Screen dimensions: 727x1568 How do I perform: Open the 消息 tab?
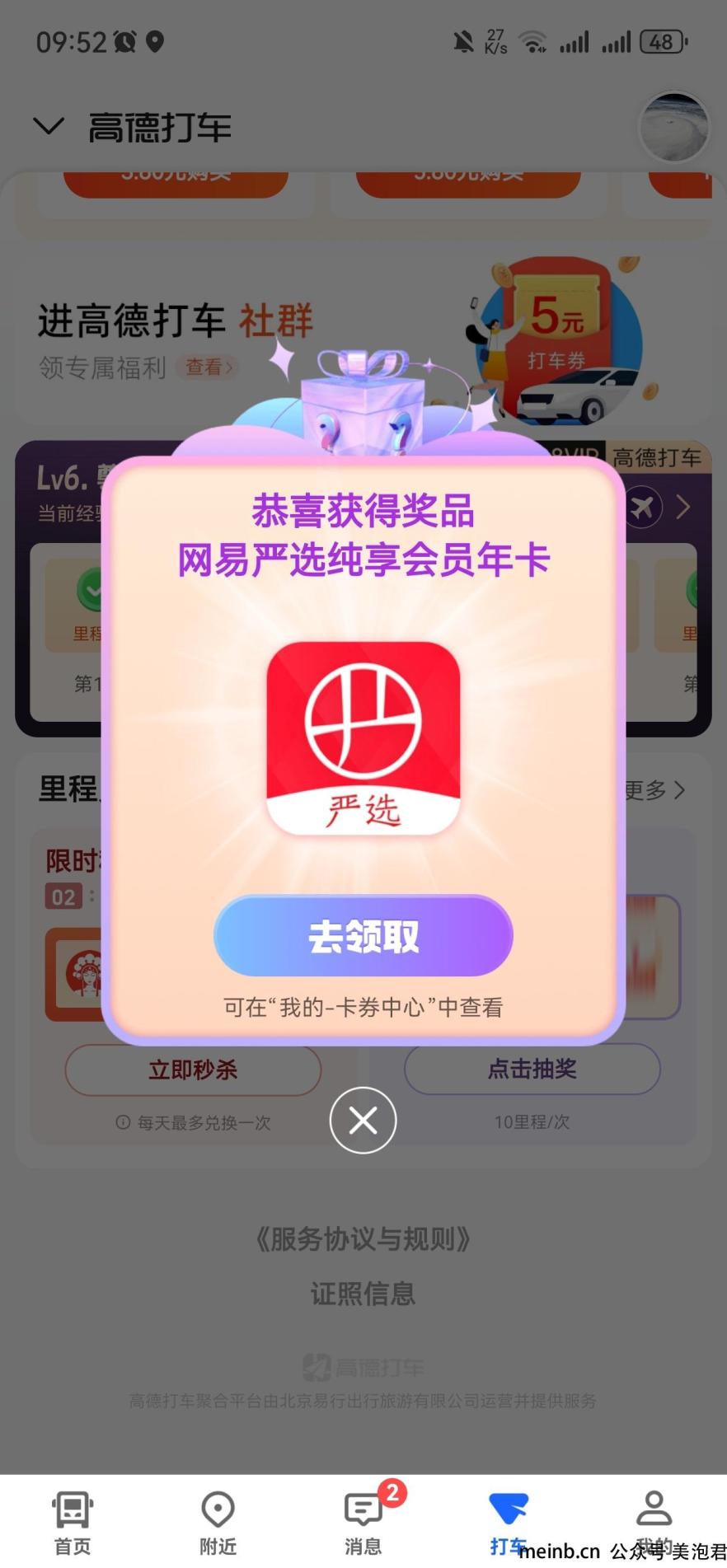[363, 1521]
